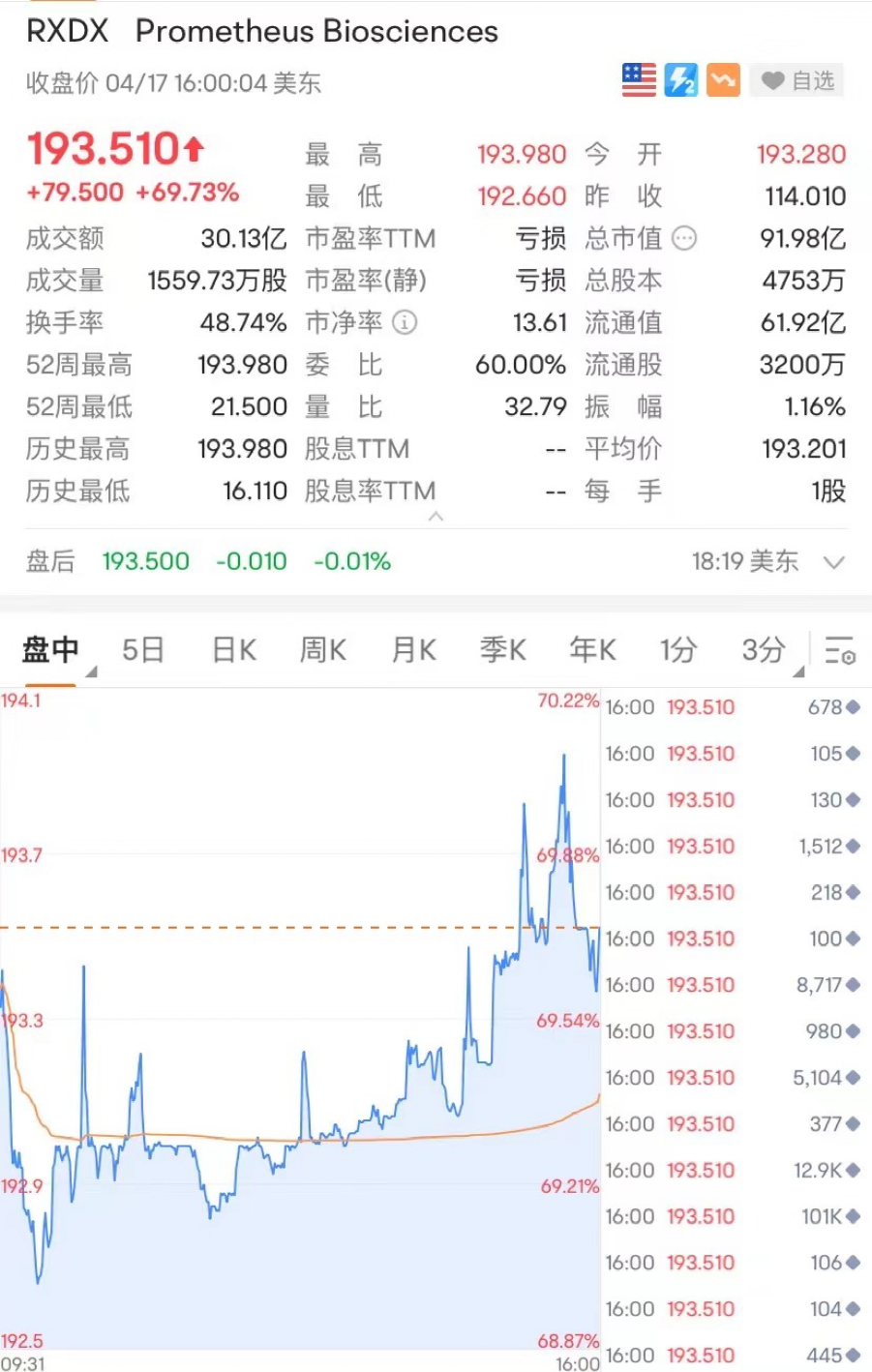Image resolution: width=872 pixels, height=1372 pixels.
Task: Tap the orange trend badge icon
Action: tap(723, 80)
